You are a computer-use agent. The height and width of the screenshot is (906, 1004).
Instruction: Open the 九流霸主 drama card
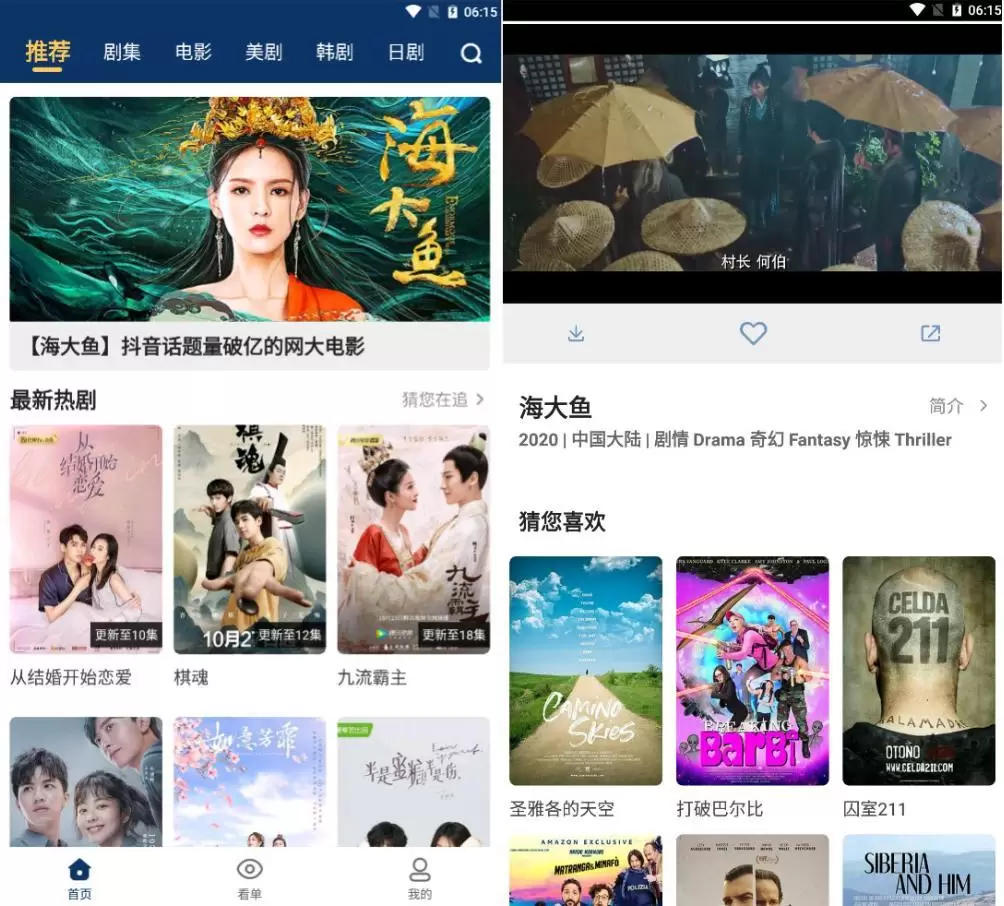pos(413,539)
